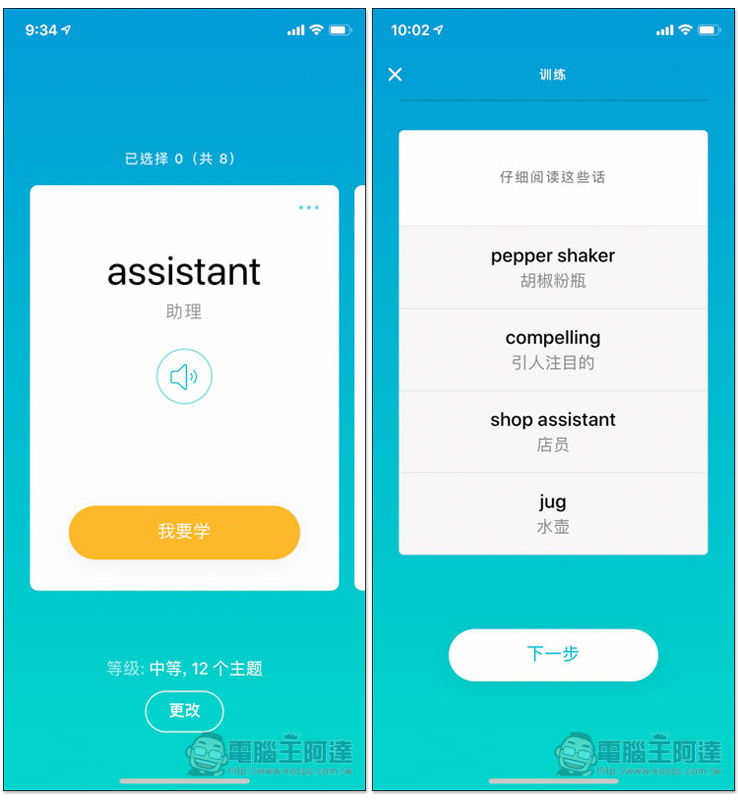The width and height of the screenshot is (738, 800).
Task: Tap 更改 to change level
Action: 184,711
